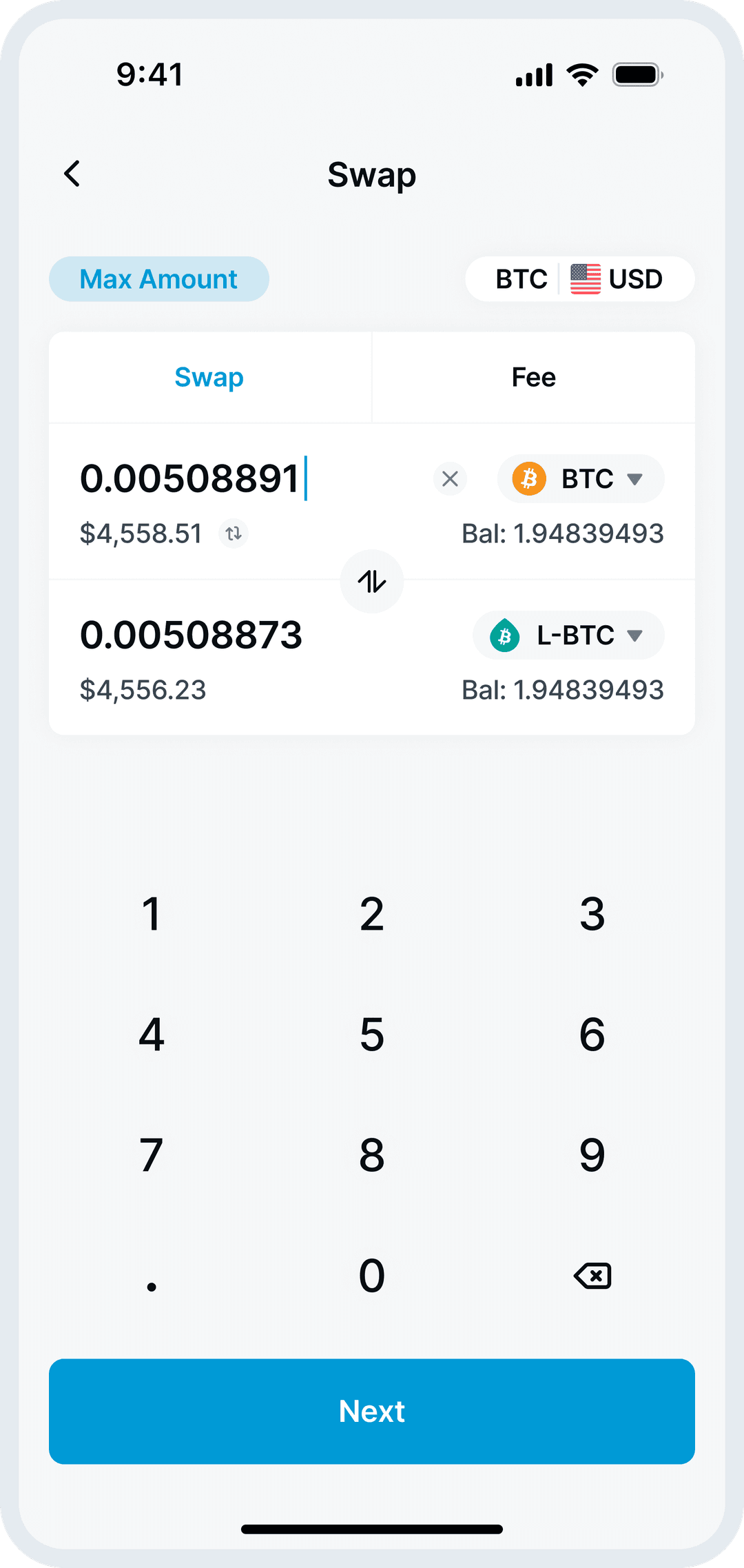This screenshot has height=1568, width=744.
Task: Enter digit 3 on the keypad
Action: [x=592, y=914]
